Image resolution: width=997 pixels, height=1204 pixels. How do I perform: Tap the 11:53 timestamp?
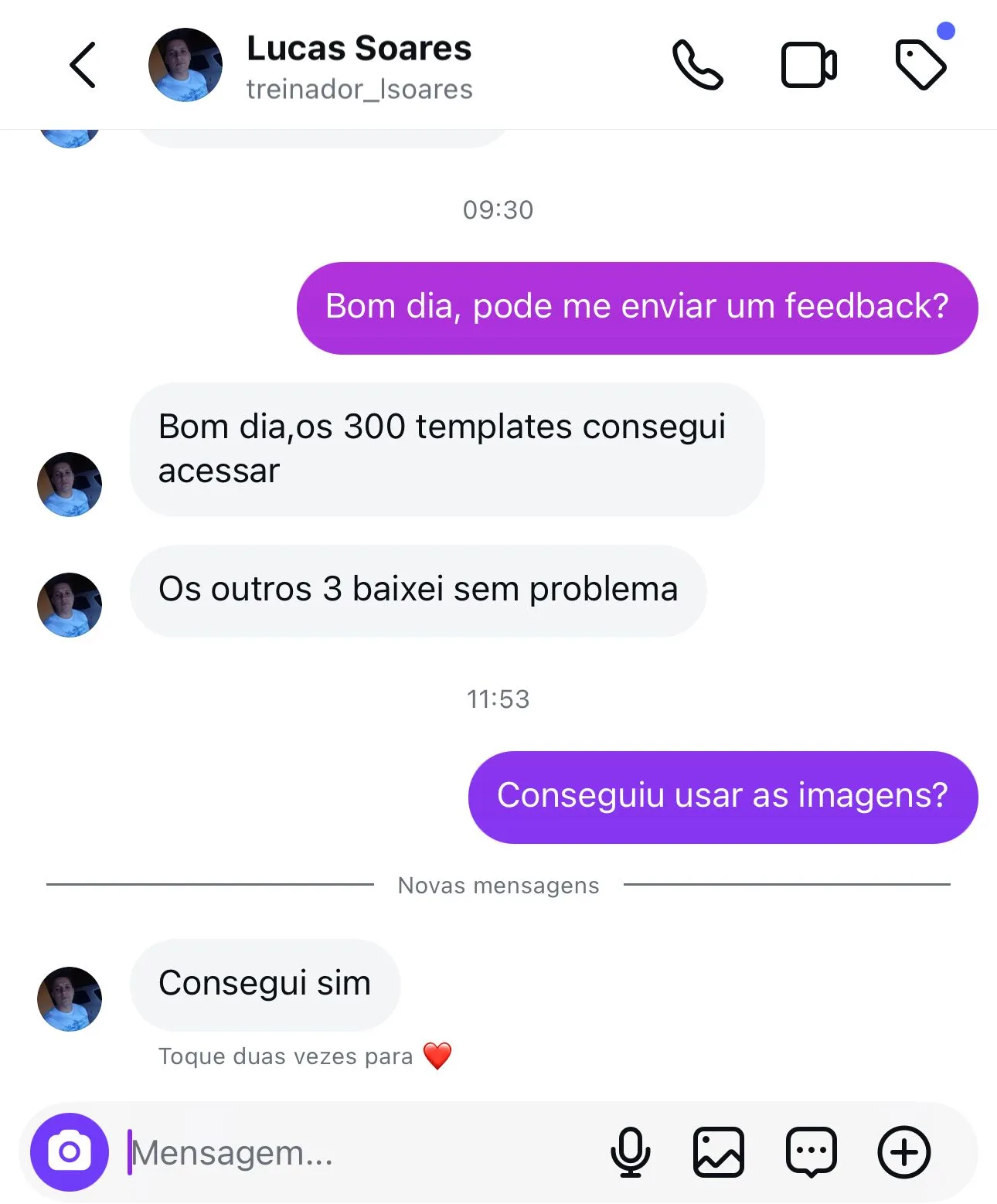coord(498,699)
